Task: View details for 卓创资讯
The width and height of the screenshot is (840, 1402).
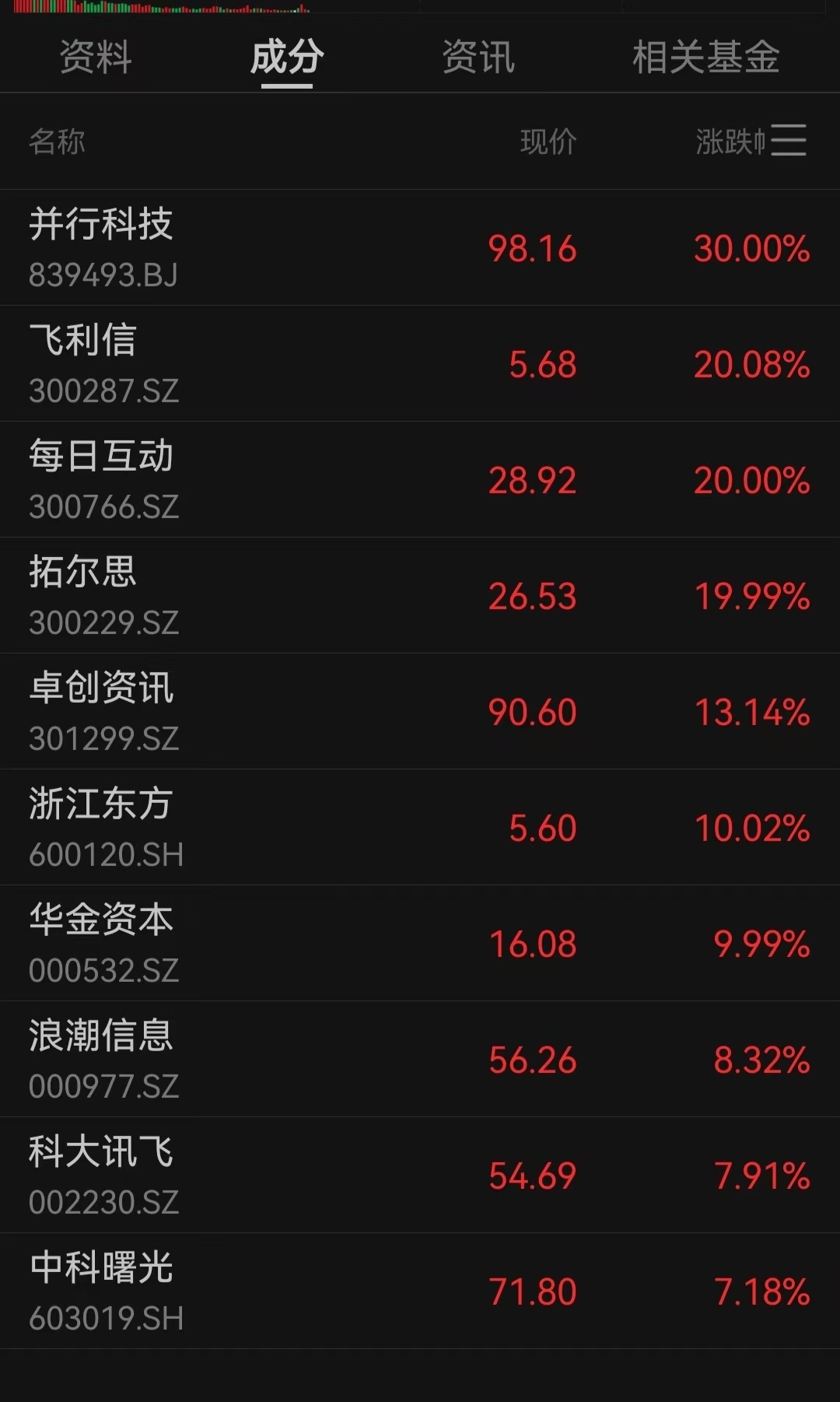Action: pyautogui.click(x=420, y=711)
